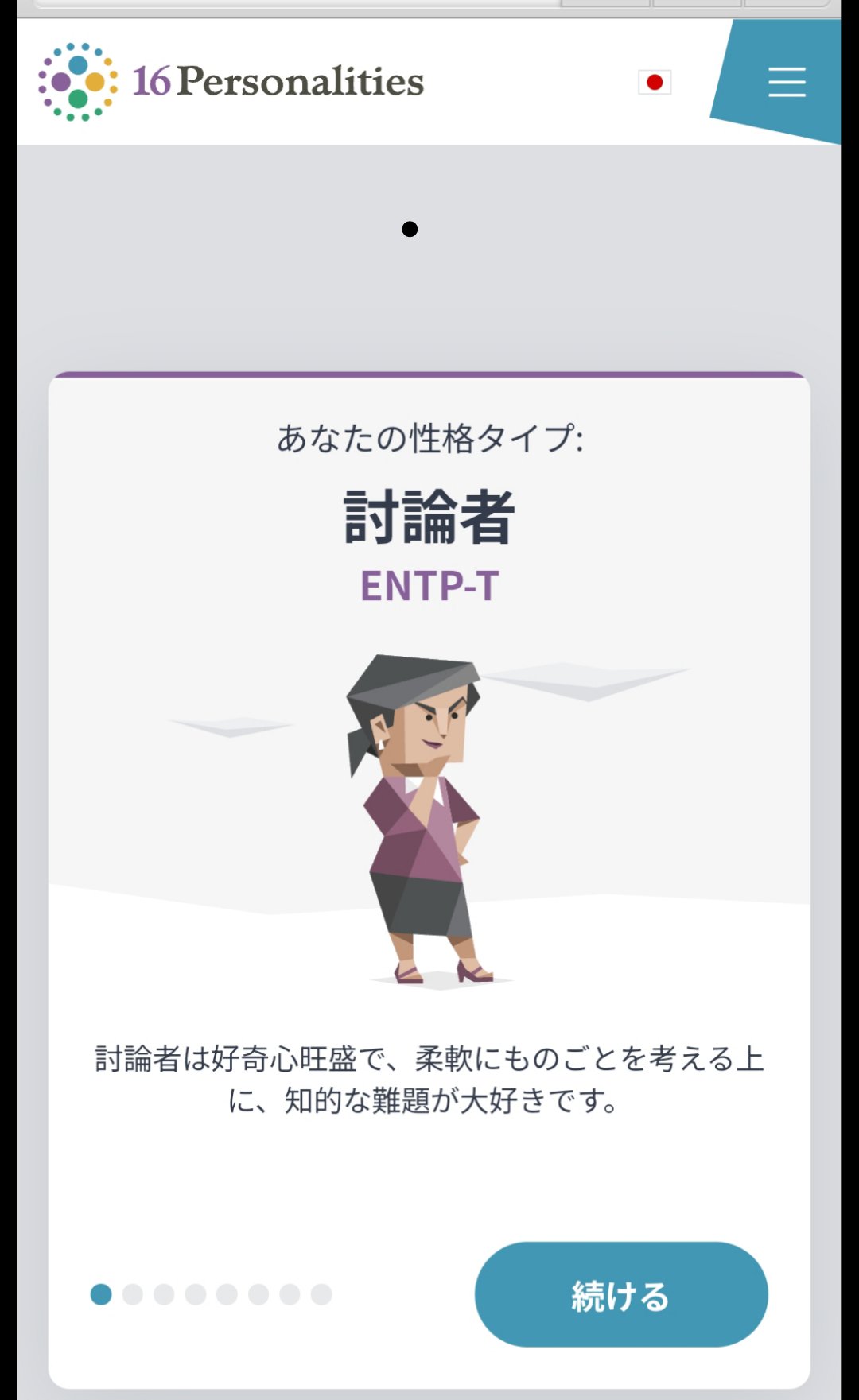This screenshot has height=1400, width=859.
Task: Click the small black dot above the result card
Action: (411, 229)
